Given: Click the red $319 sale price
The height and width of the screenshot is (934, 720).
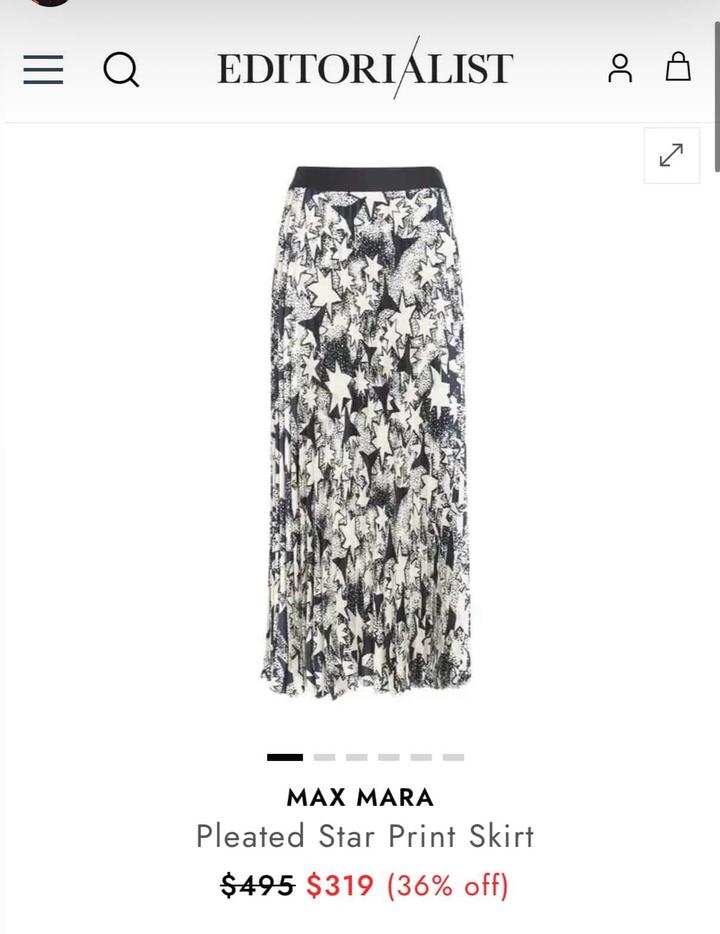Looking at the screenshot, I should 340,884.
